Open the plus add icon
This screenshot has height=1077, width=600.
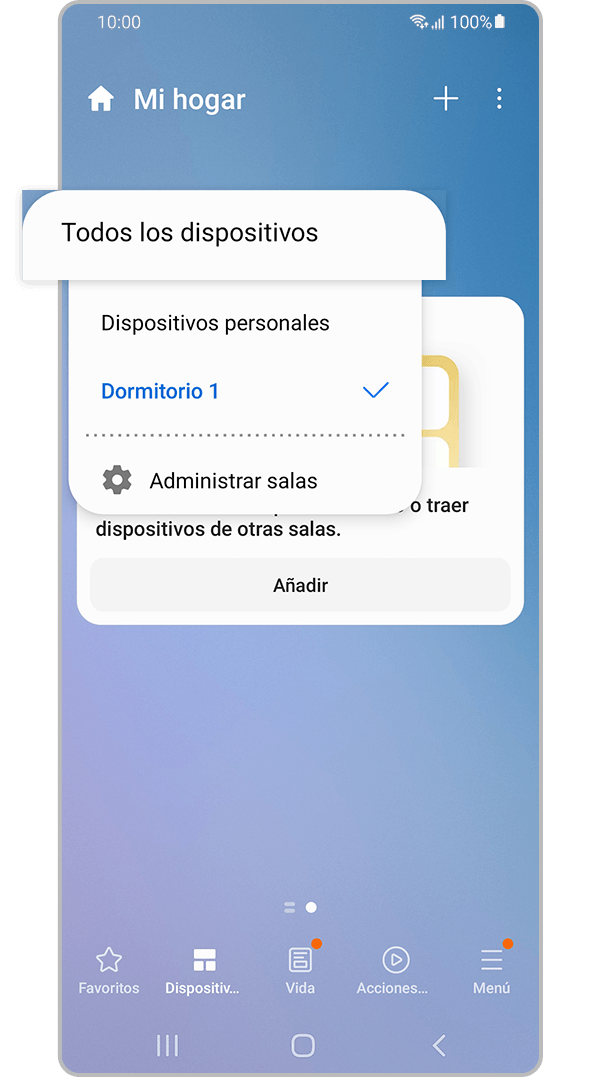(445, 98)
